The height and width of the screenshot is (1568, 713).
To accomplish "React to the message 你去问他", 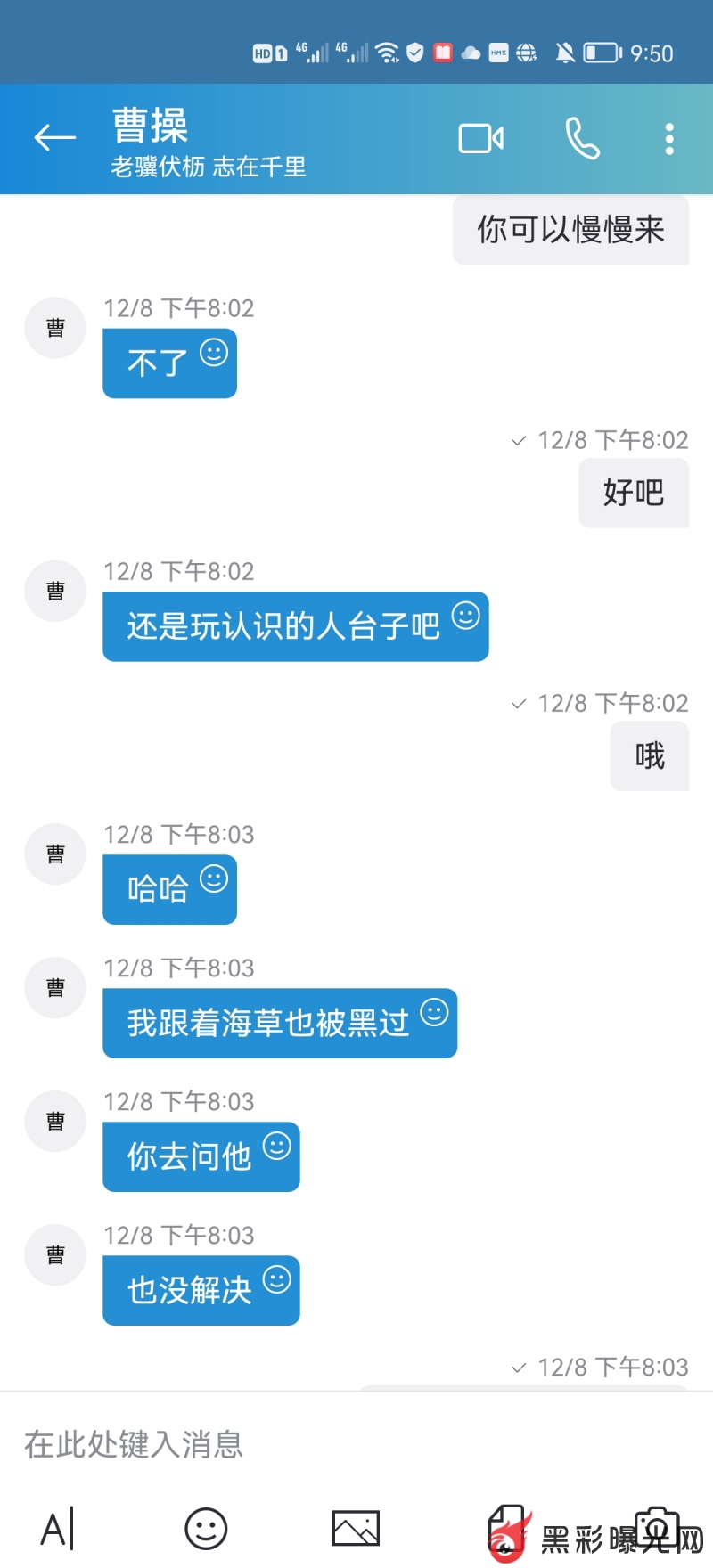I will coord(277,1146).
